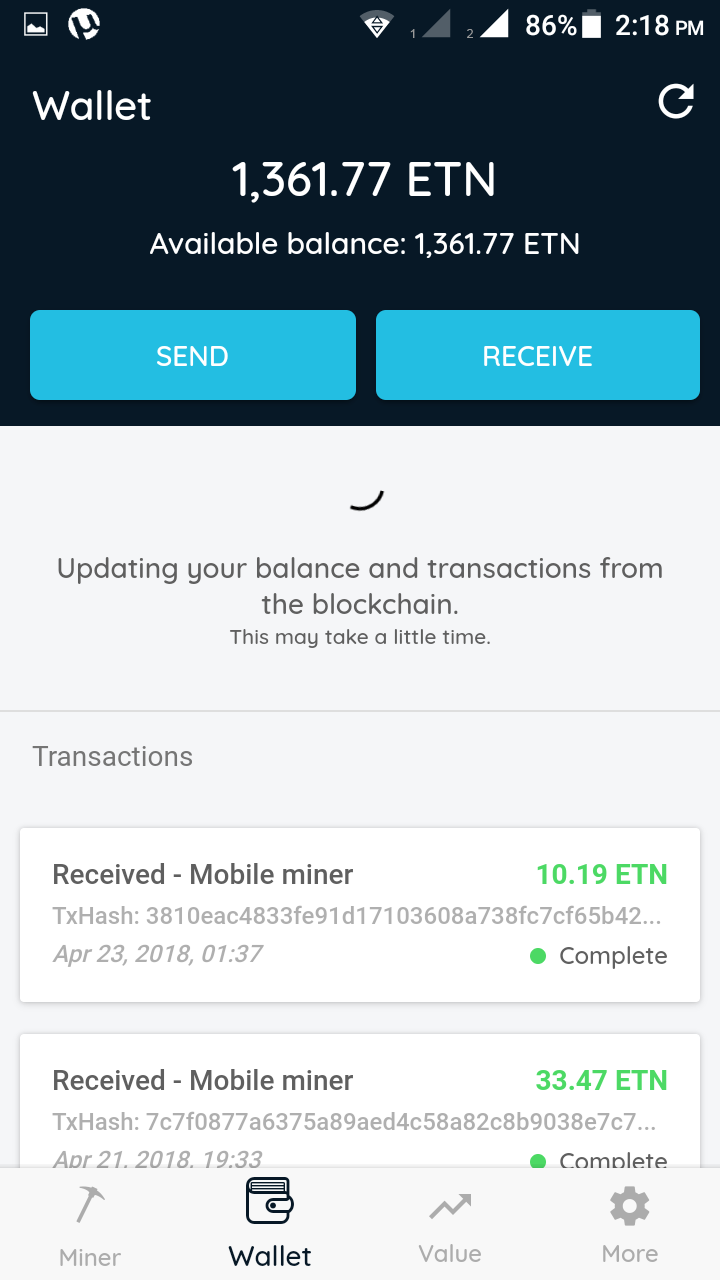This screenshot has height=1280, width=720.
Task: Open the 10.19 ETN received transaction
Action: tap(360, 914)
